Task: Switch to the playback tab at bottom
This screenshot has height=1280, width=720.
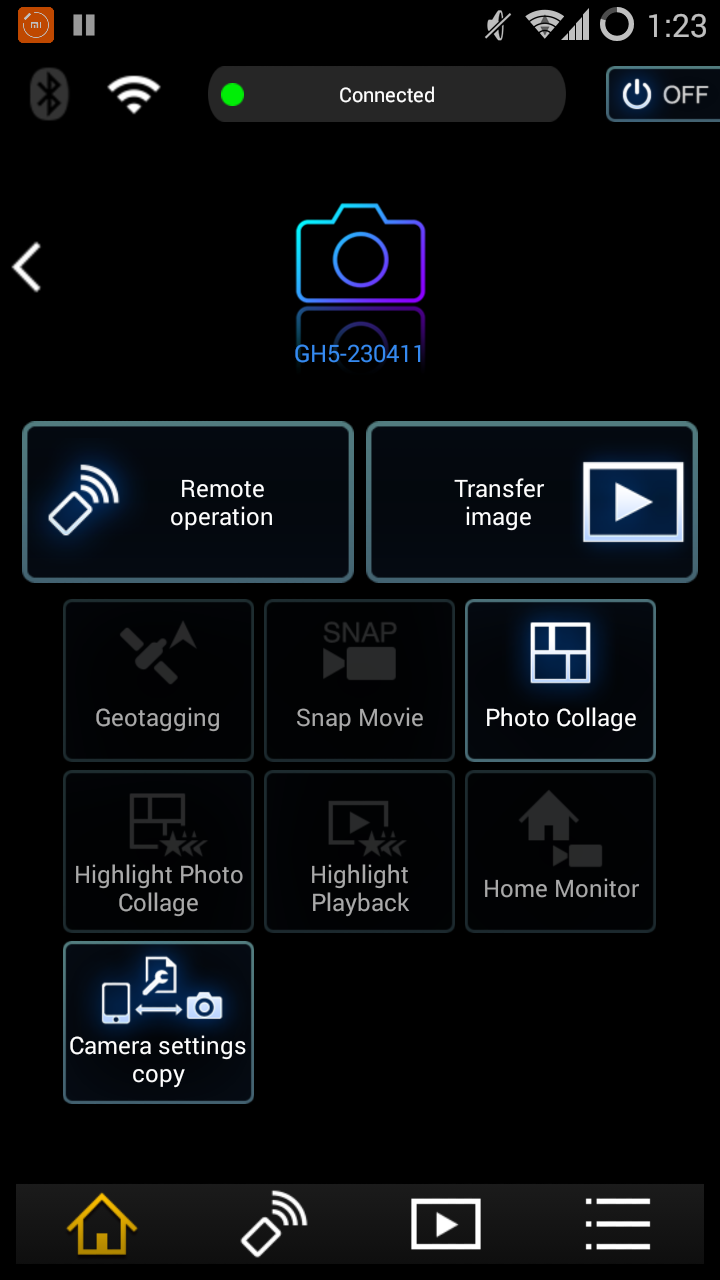Action: [446, 1224]
